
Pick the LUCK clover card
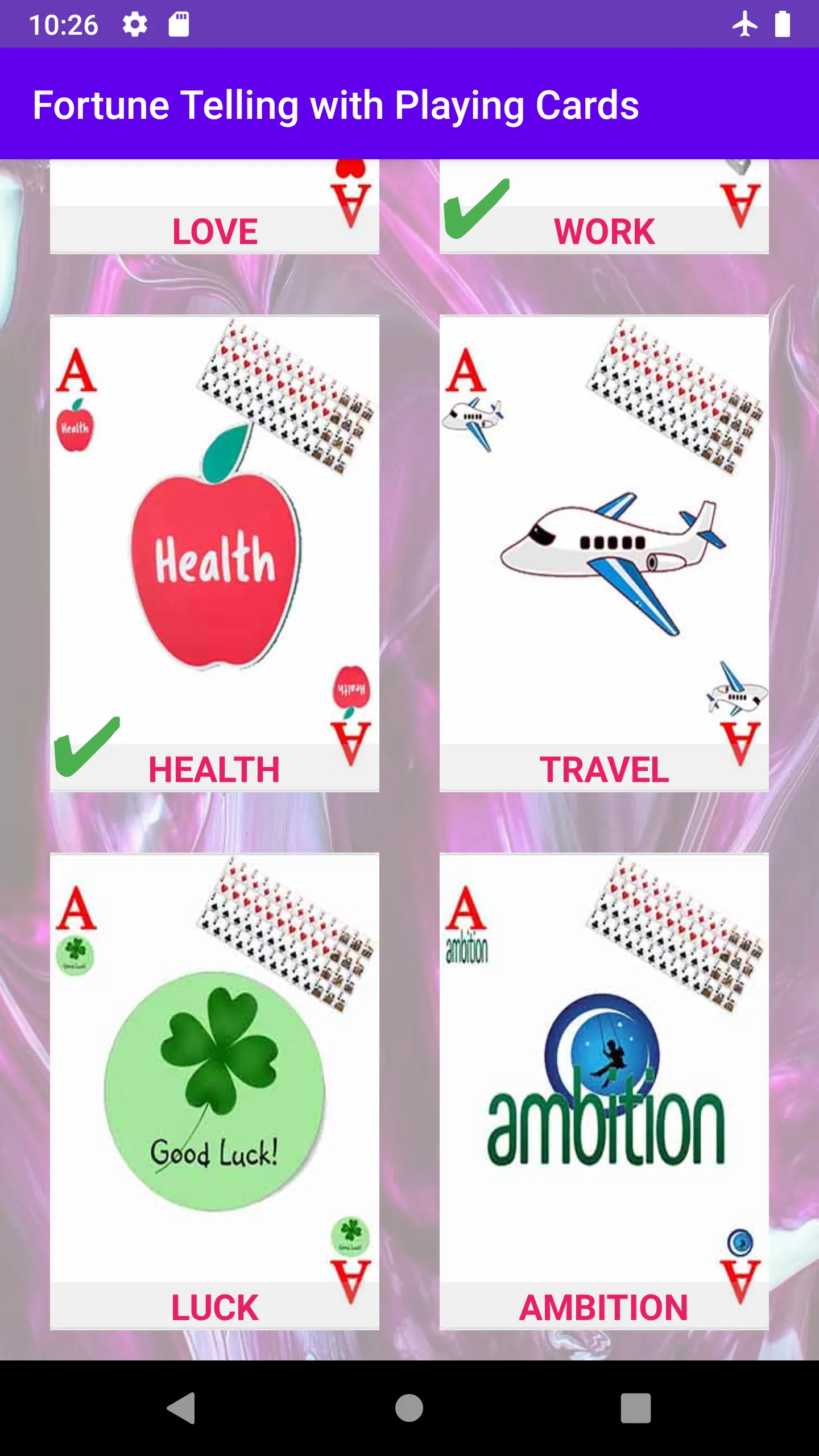click(x=214, y=1091)
